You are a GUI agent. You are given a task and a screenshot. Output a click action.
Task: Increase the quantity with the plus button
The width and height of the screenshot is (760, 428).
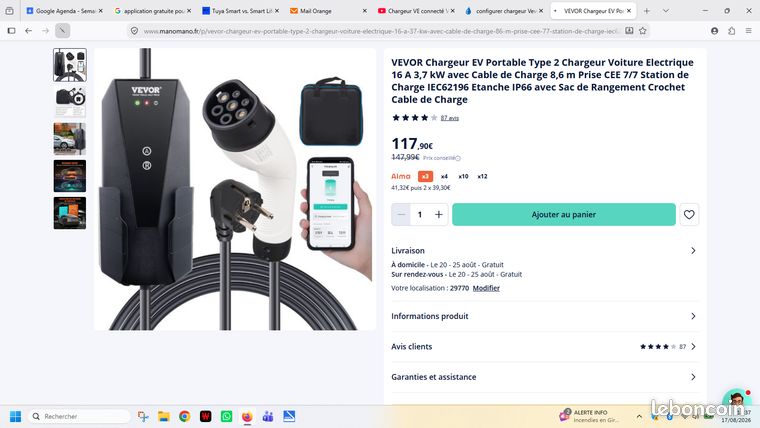click(439, 214)
